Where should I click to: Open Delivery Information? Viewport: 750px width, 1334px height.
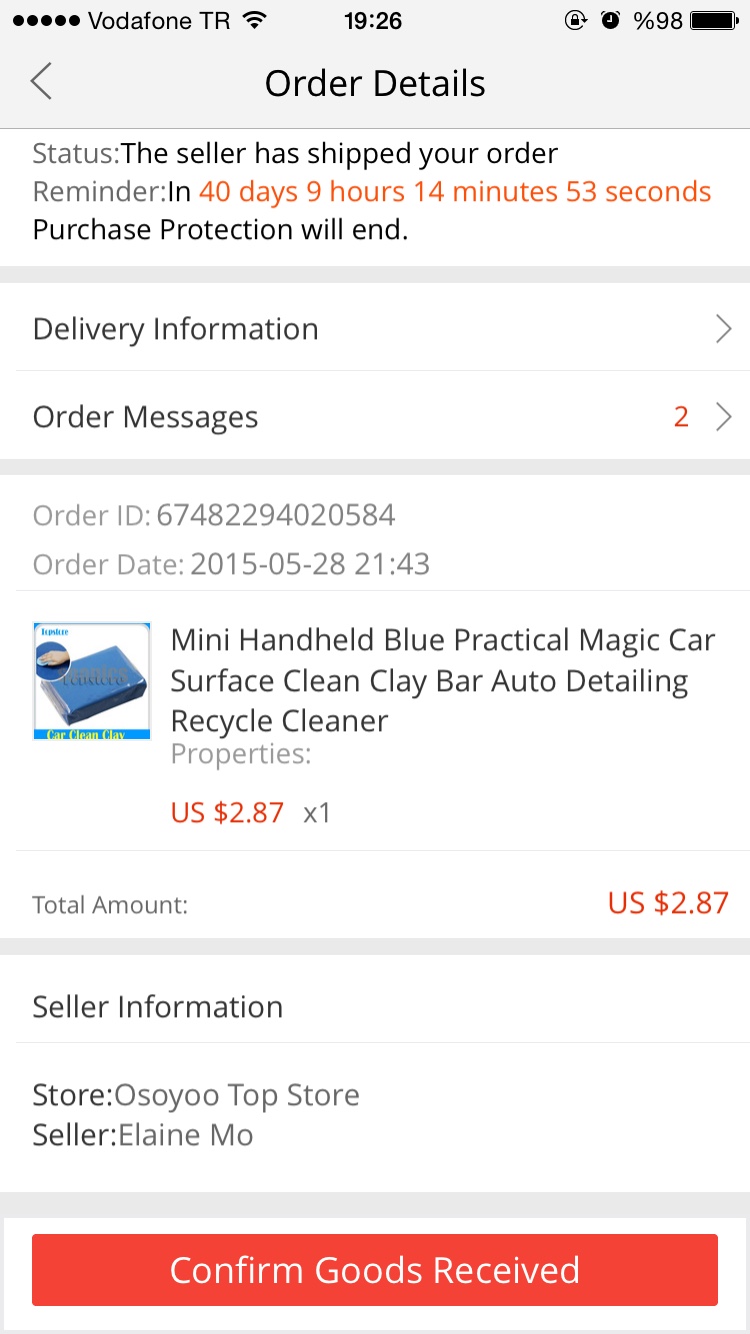[x=375, y=329]
